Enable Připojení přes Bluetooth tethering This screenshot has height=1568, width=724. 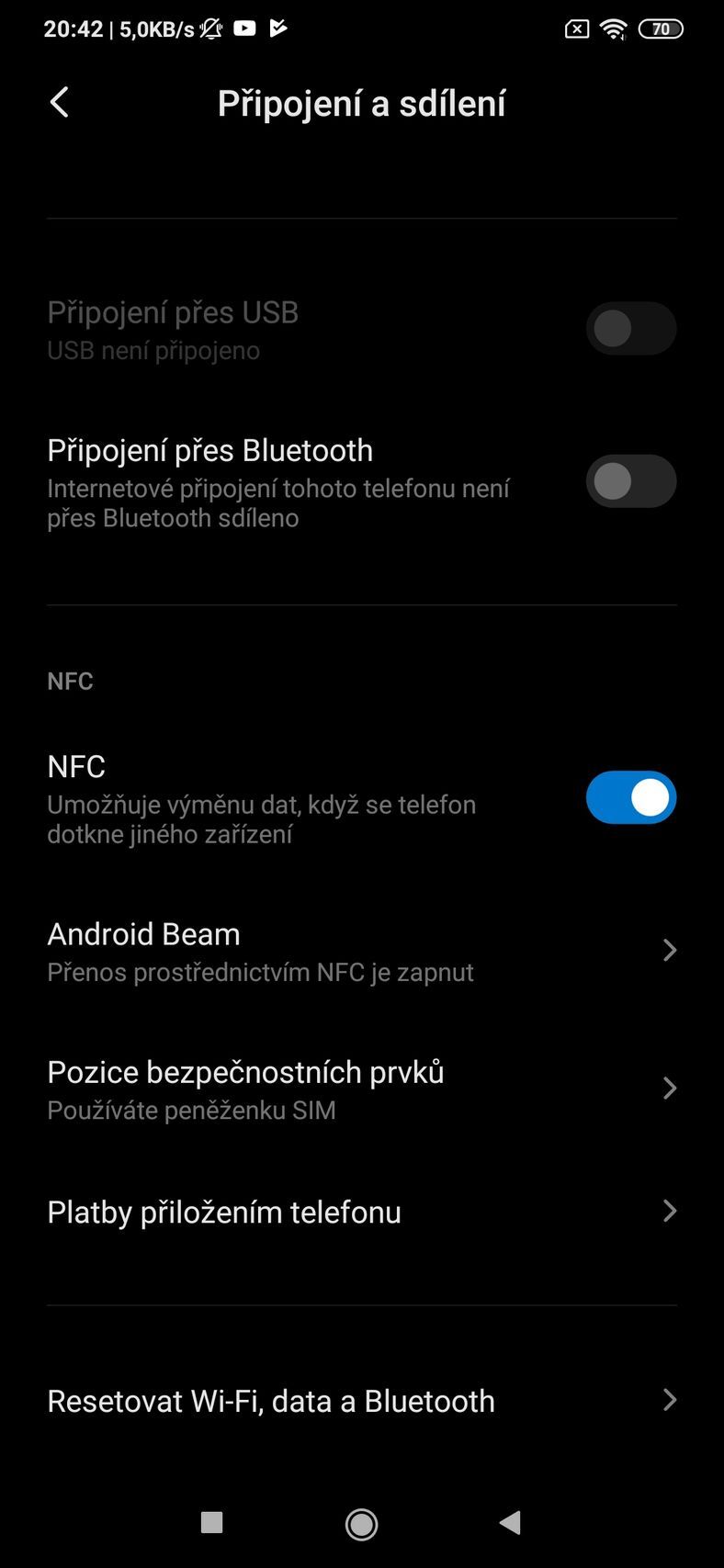[x=631, y=480]
